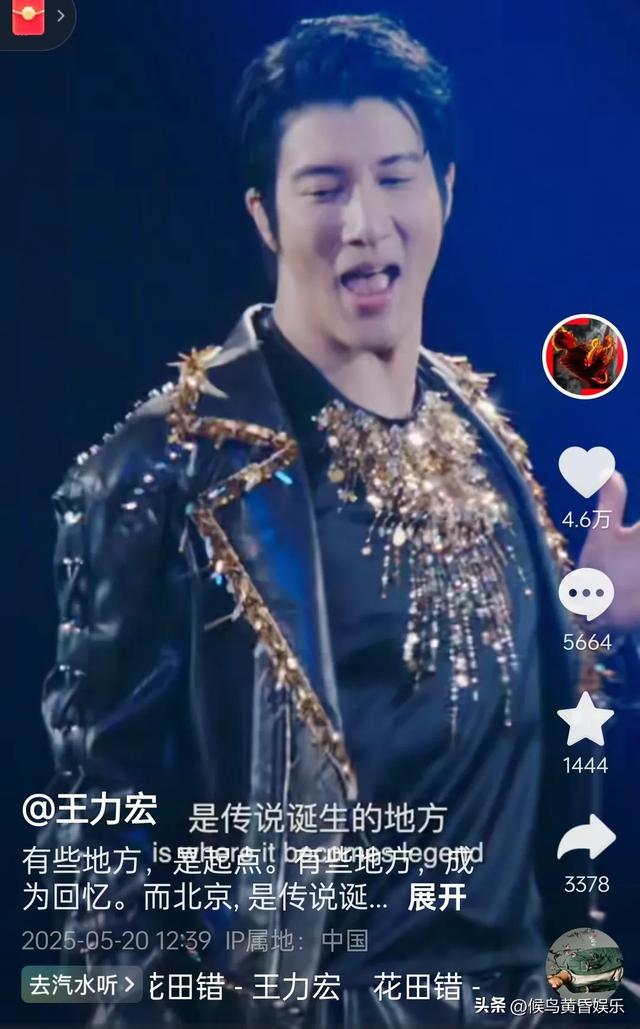Image resolution: width=640 pixels, height=1029 pixels.
Task: Open the red envelope widget at top
Action: [28, 16]
